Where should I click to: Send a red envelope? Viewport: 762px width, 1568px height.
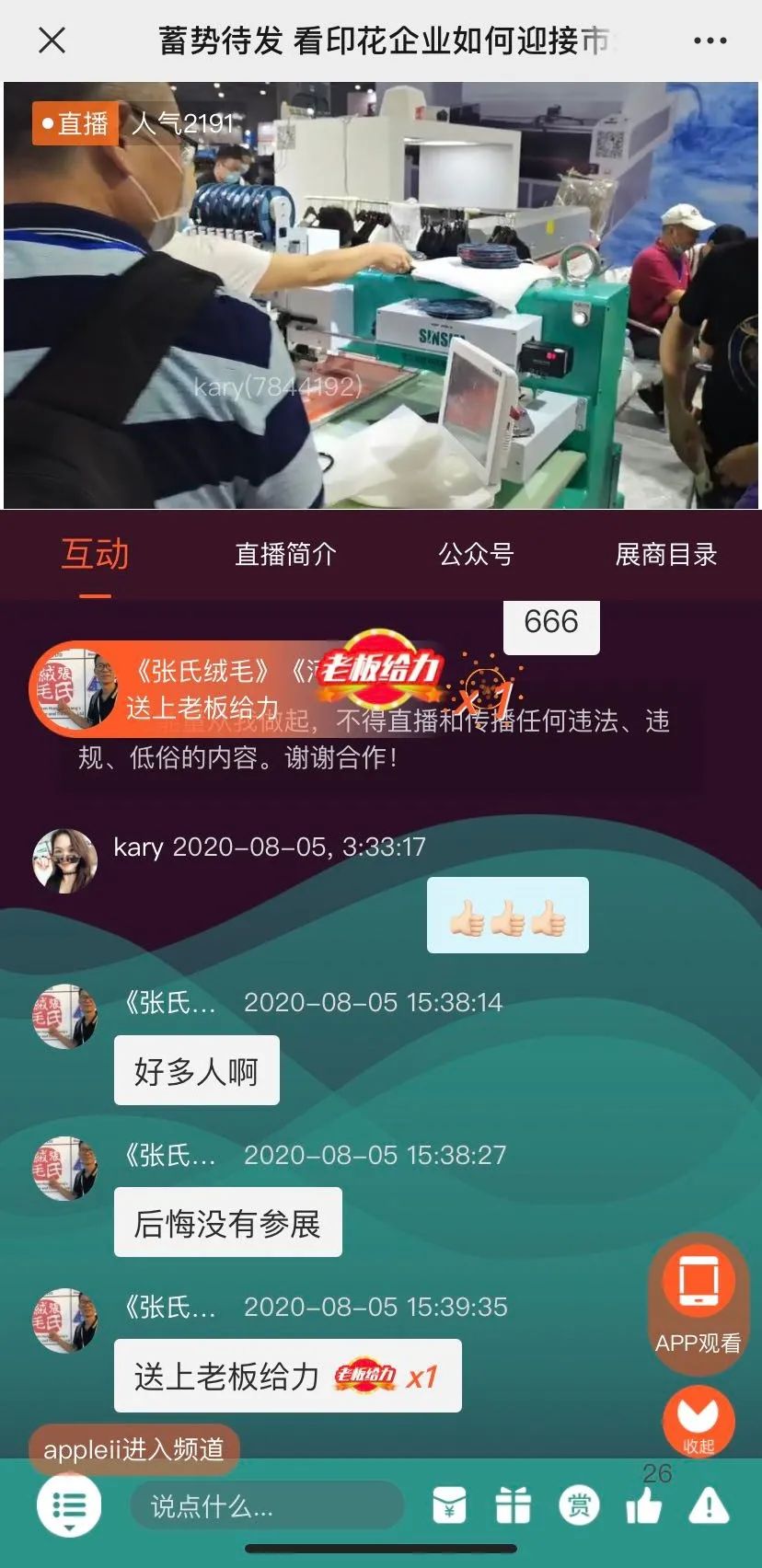coord(449,1506)
